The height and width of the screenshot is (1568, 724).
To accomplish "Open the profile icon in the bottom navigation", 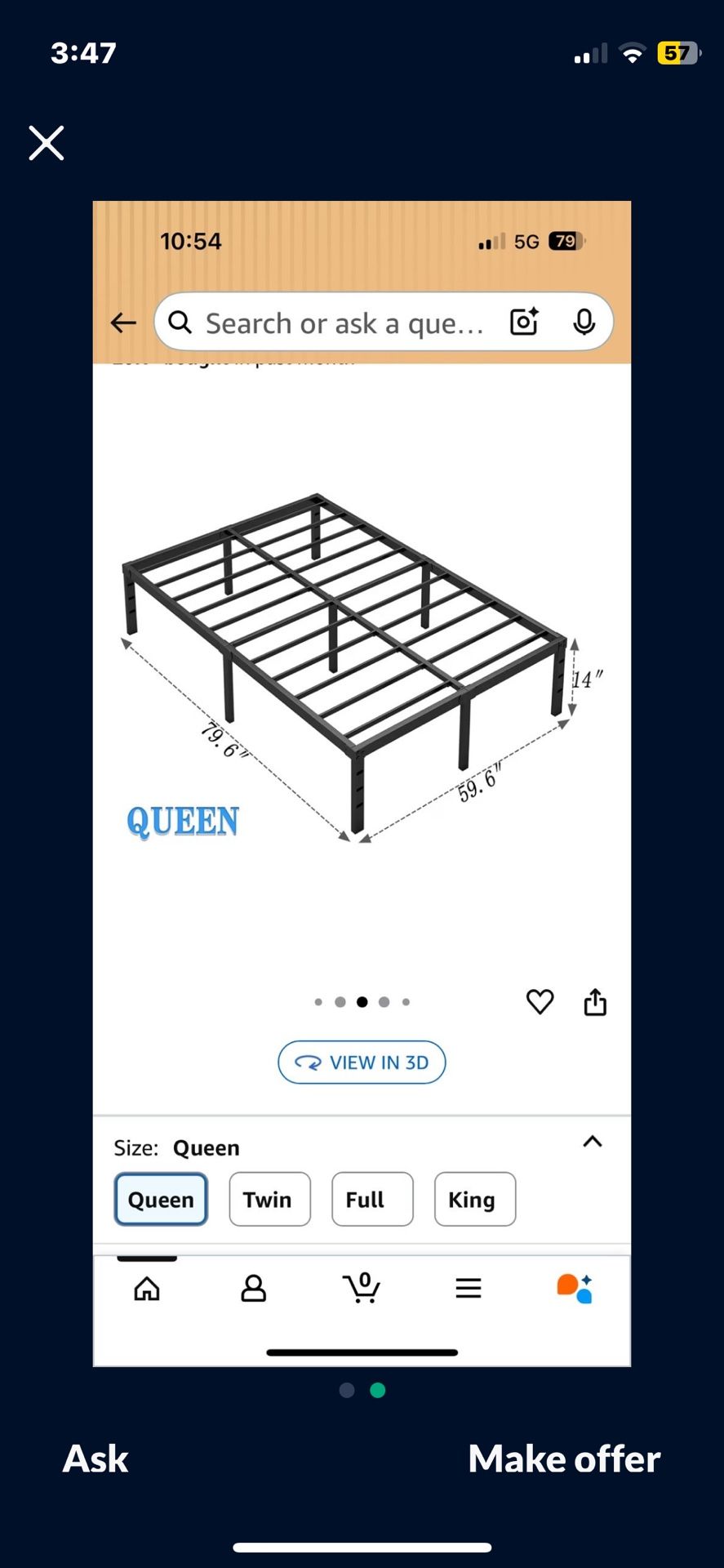I will click(254, 1288).
